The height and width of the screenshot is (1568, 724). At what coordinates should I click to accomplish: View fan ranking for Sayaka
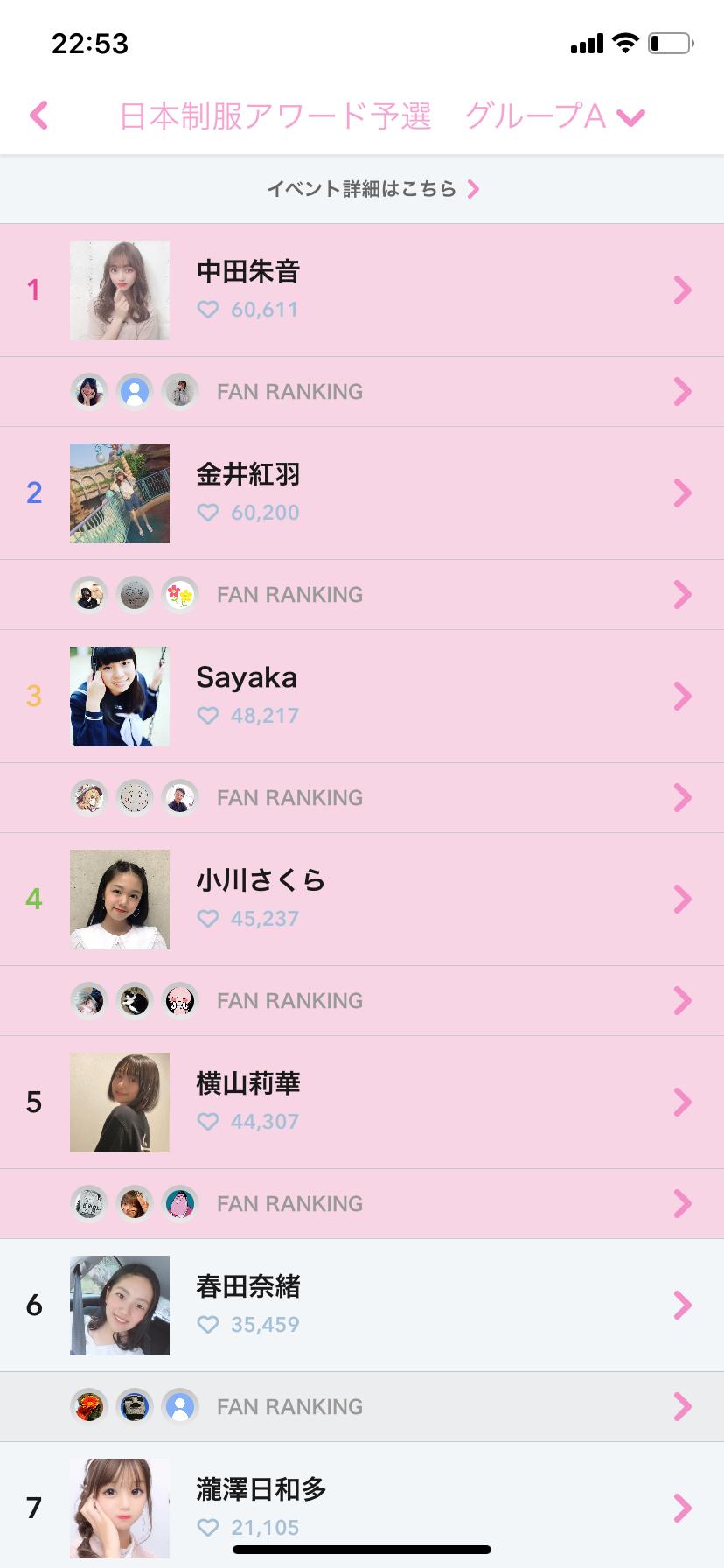[x=362, y=798]
